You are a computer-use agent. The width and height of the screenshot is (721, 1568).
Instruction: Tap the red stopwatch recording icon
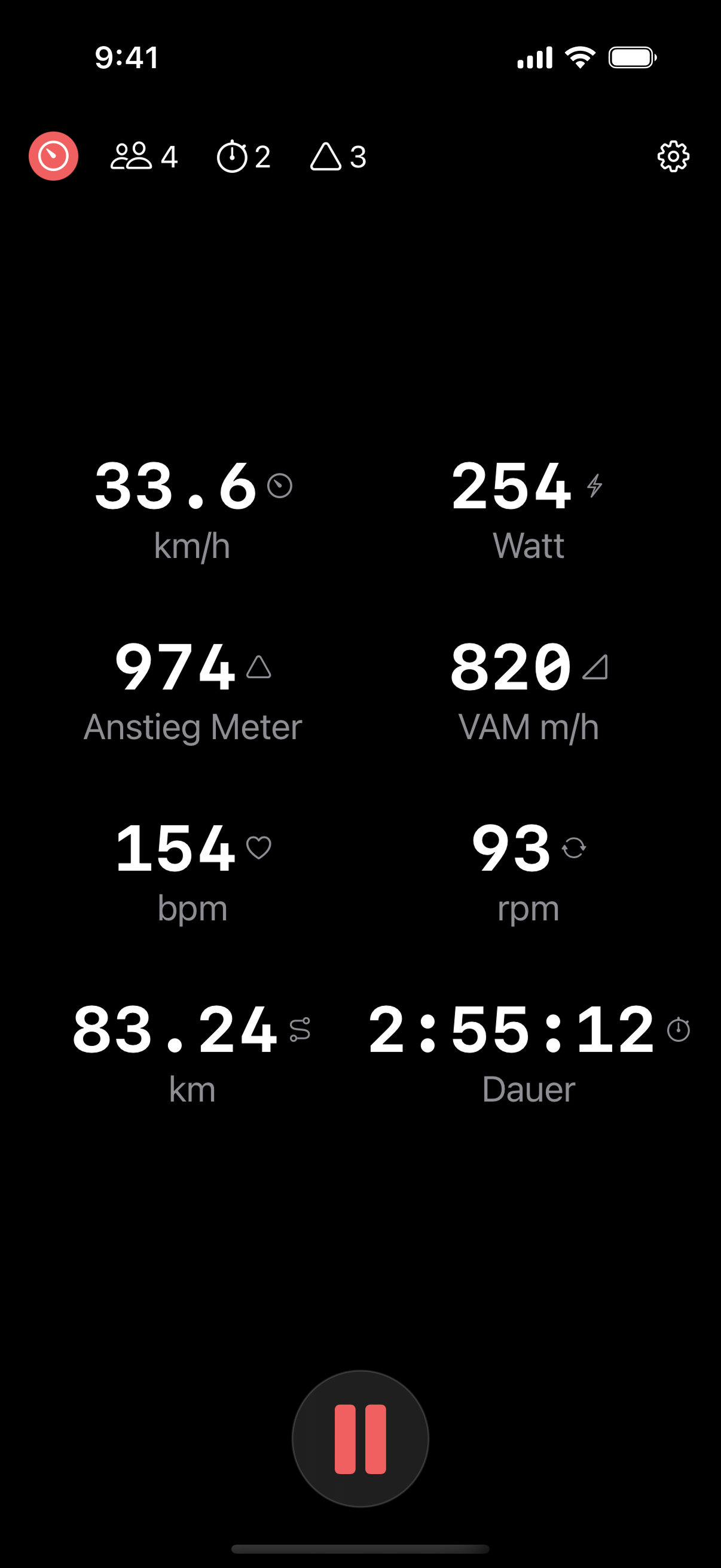pos(53,157)
